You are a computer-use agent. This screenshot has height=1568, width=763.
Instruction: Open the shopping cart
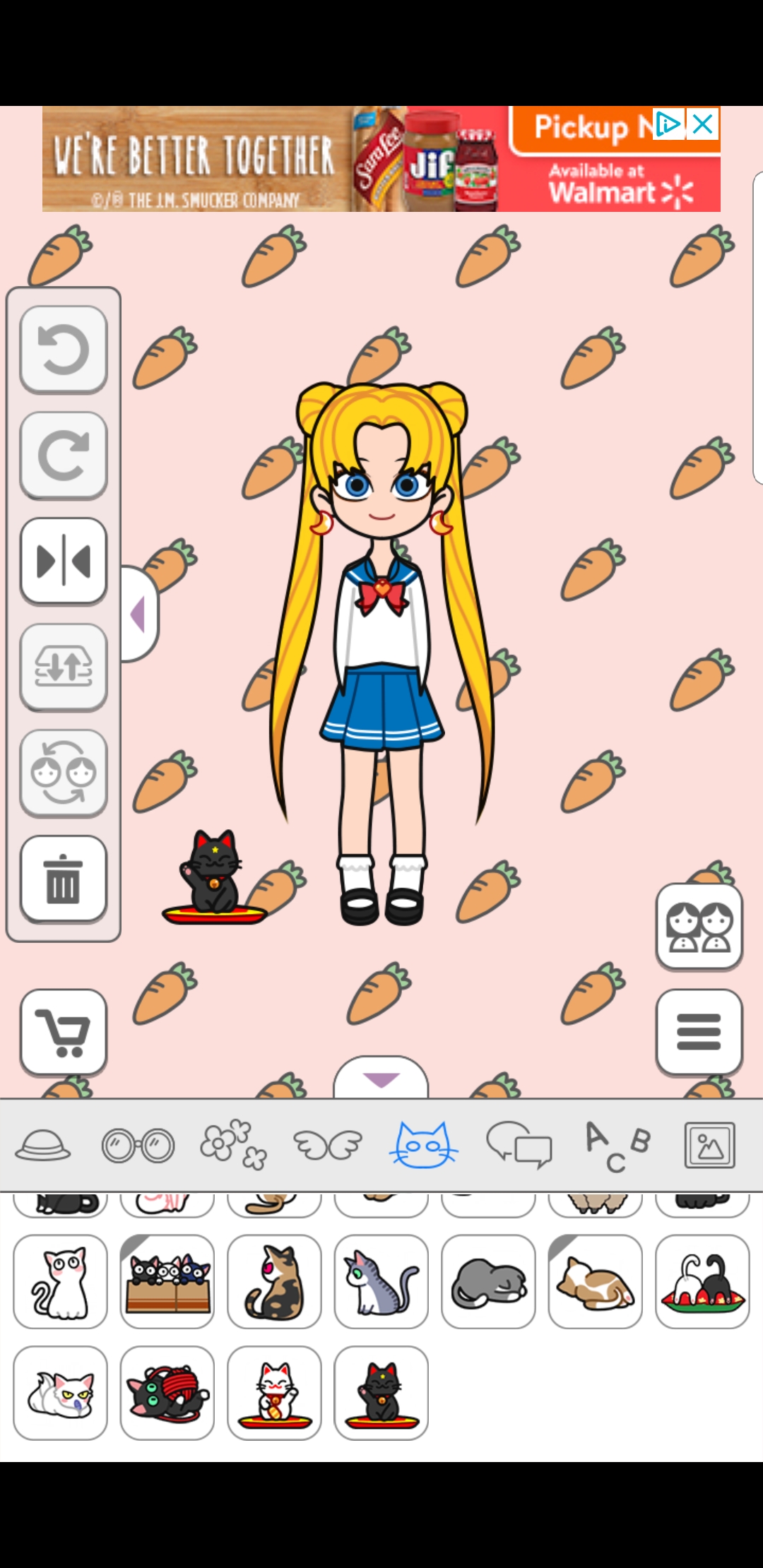click(x=64, y=1032)
